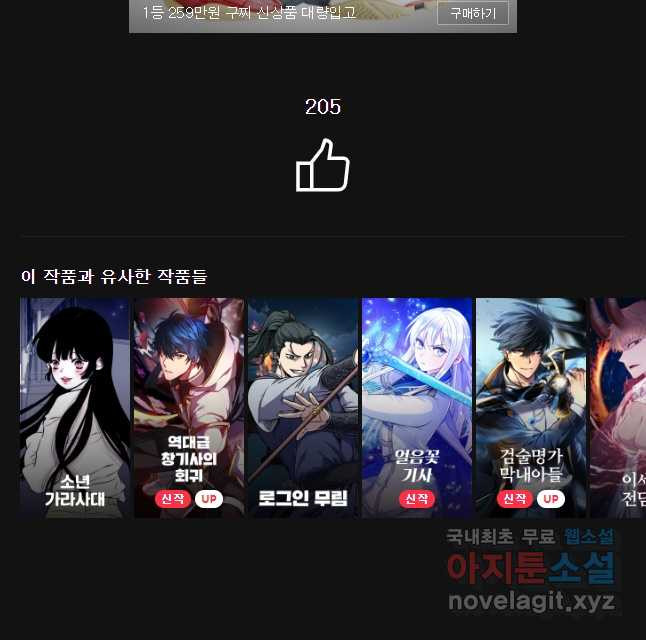
Task: Open the 로그인 무림 webtoon
Action: point(303,407)
